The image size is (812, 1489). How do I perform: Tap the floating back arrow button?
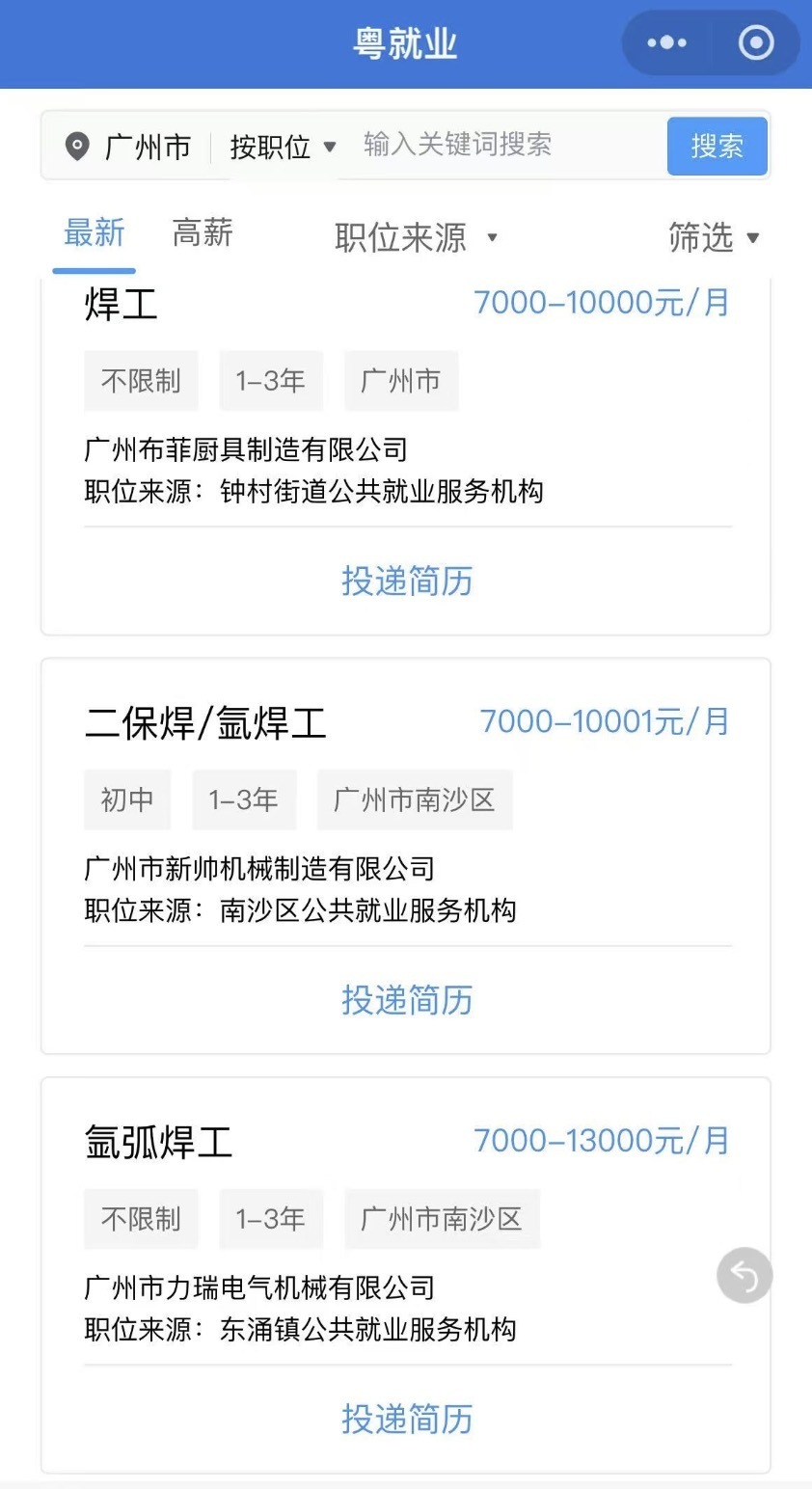pos(744,1276)
